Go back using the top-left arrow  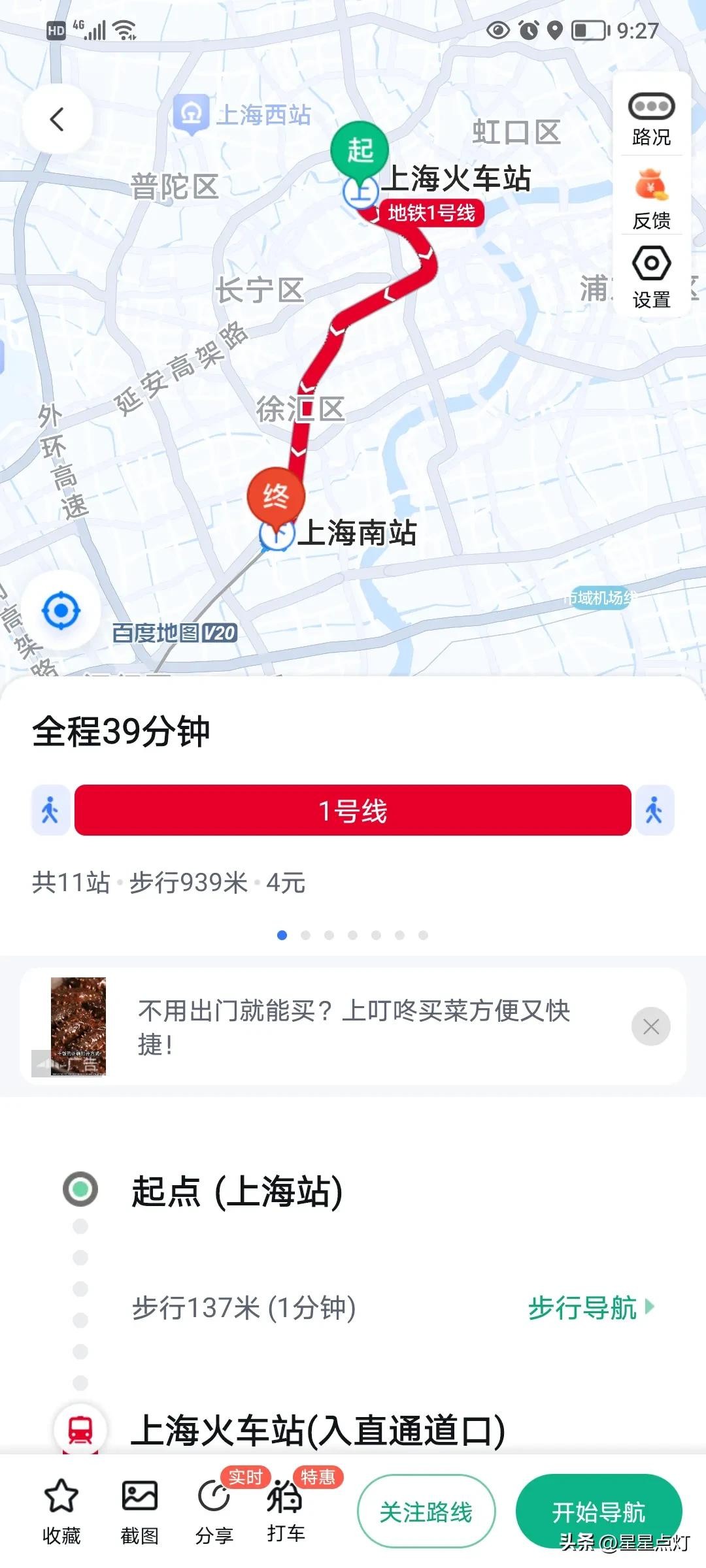(58, 120)
